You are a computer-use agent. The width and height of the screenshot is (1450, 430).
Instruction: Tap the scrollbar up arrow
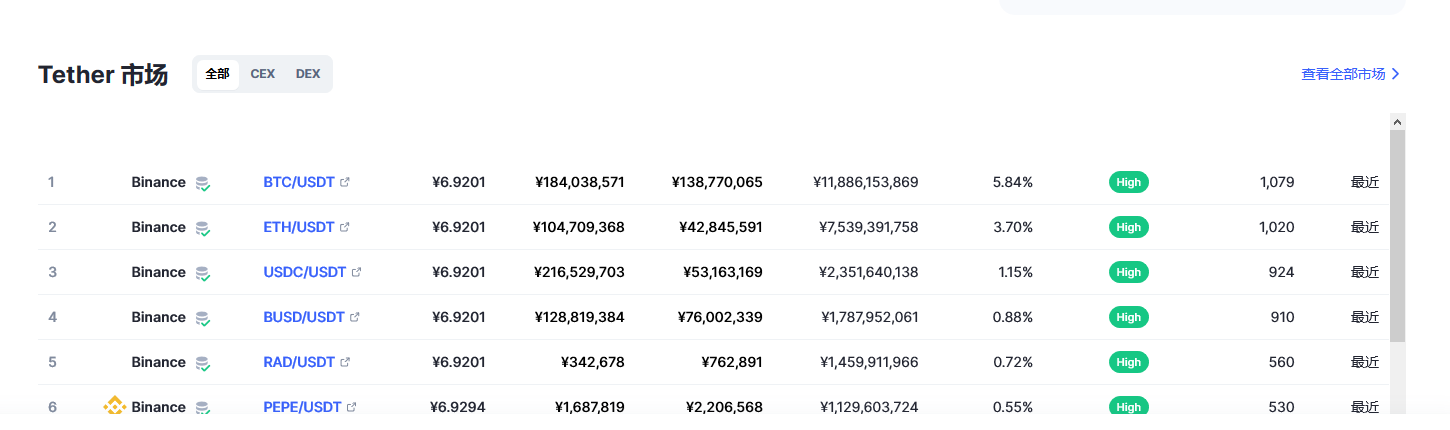1397,121
